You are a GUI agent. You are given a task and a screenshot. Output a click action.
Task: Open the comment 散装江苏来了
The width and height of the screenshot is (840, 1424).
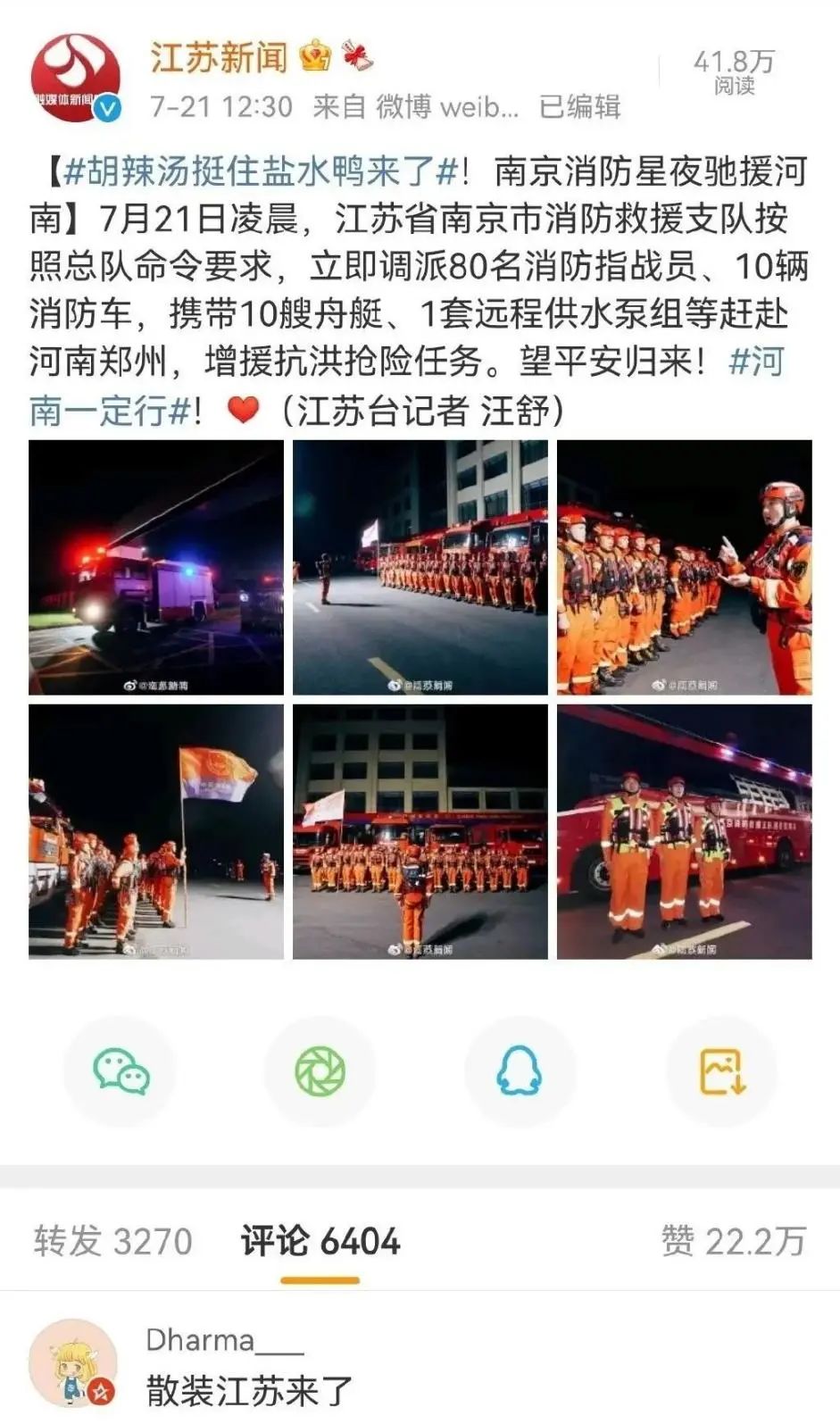click(x=250, y=1390)
